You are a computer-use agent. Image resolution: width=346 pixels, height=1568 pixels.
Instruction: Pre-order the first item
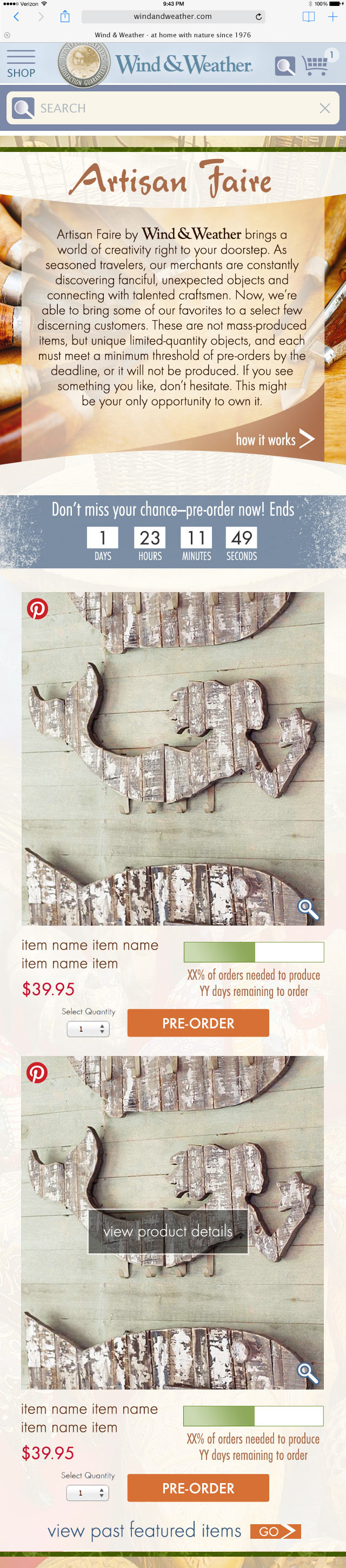point(198,1023)
